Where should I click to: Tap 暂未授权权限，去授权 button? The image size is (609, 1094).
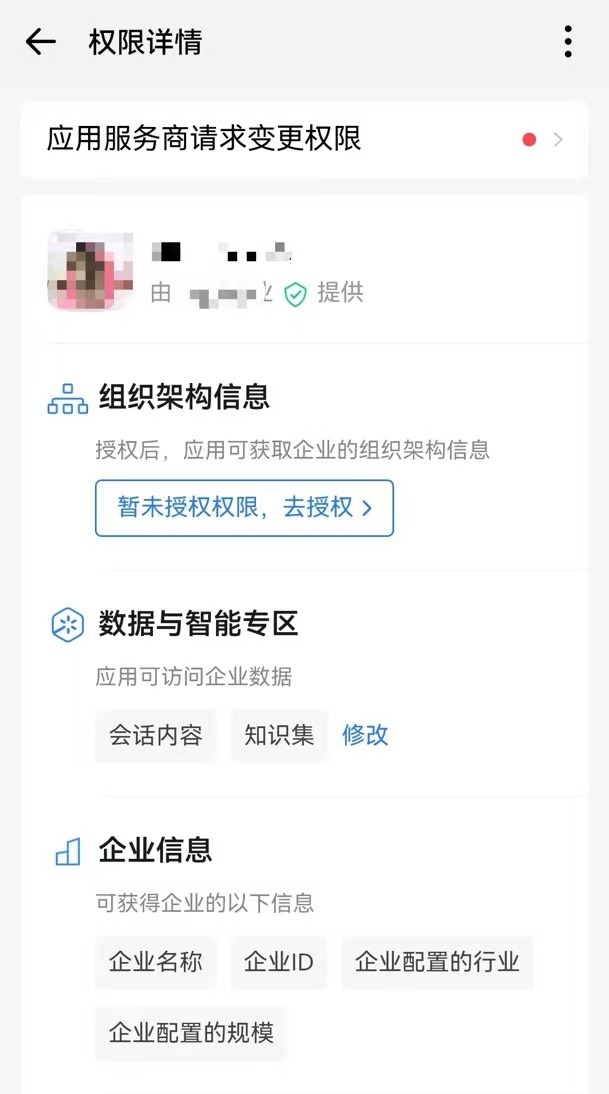244,508
